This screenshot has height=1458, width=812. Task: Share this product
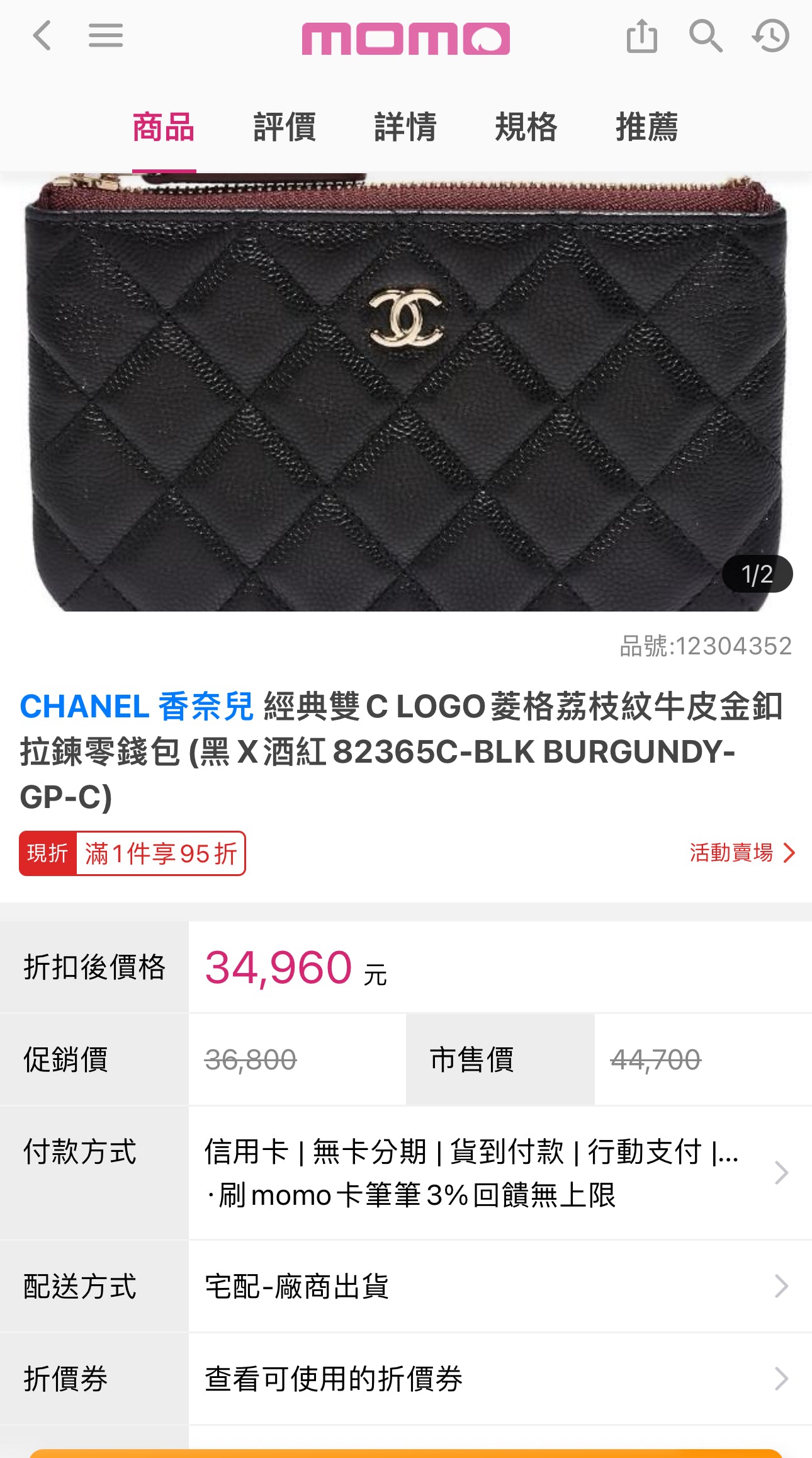click(641, 36)
